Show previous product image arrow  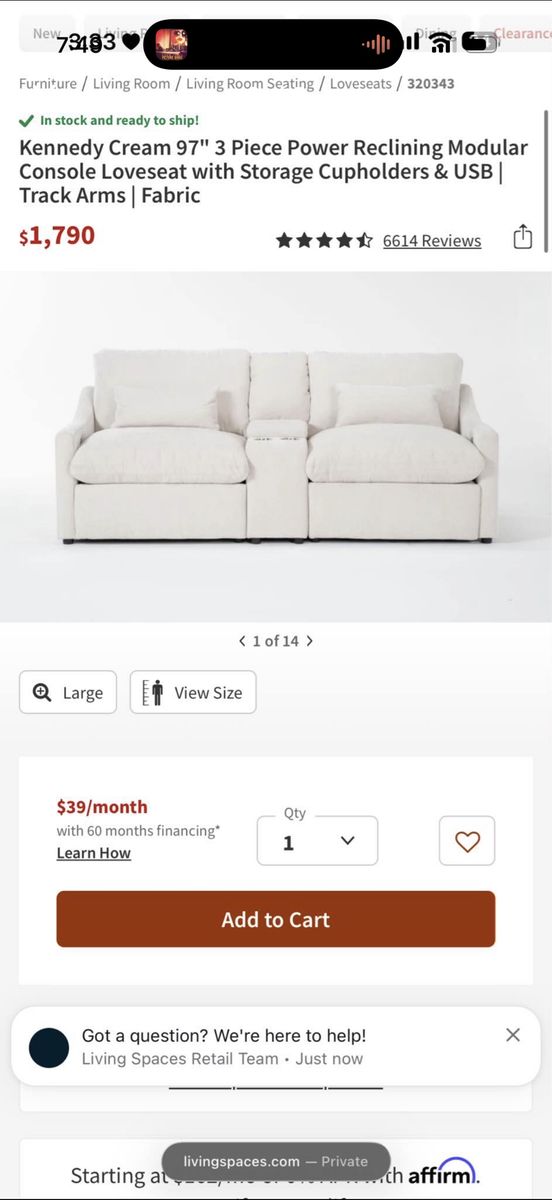[242, 641]
